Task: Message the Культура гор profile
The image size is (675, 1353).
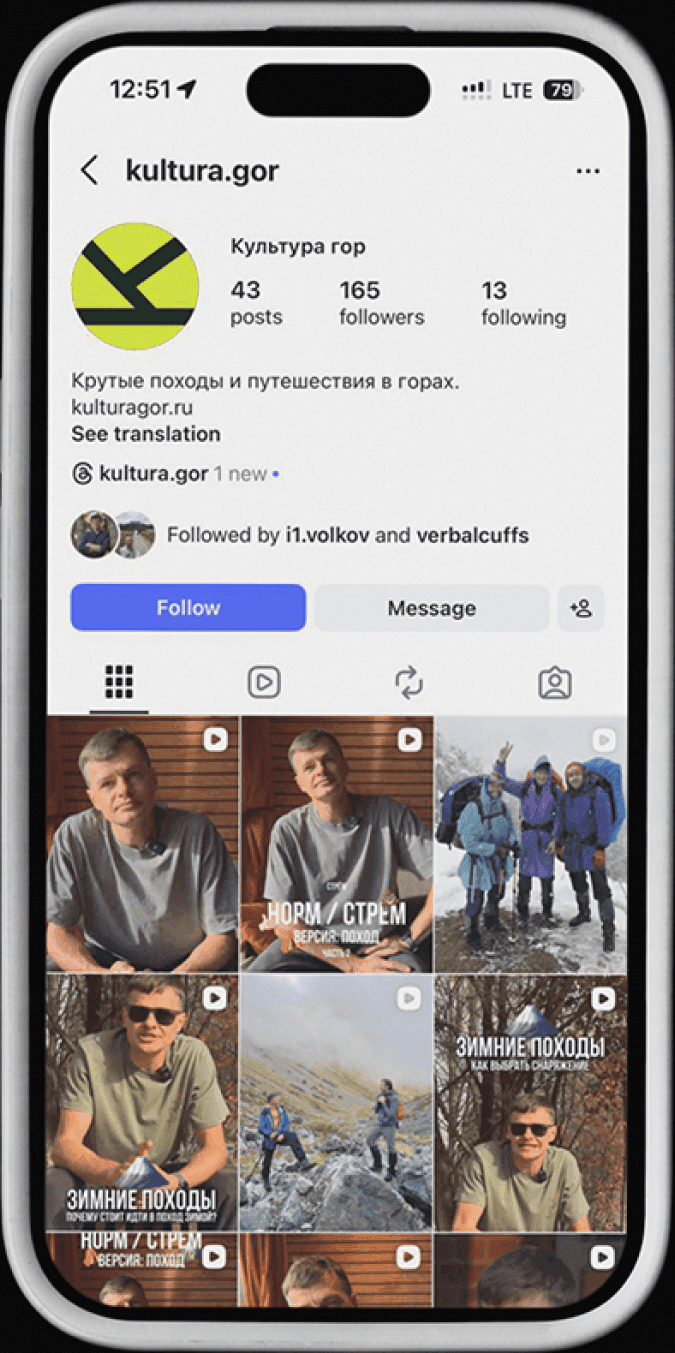Action: pos(431,608)
